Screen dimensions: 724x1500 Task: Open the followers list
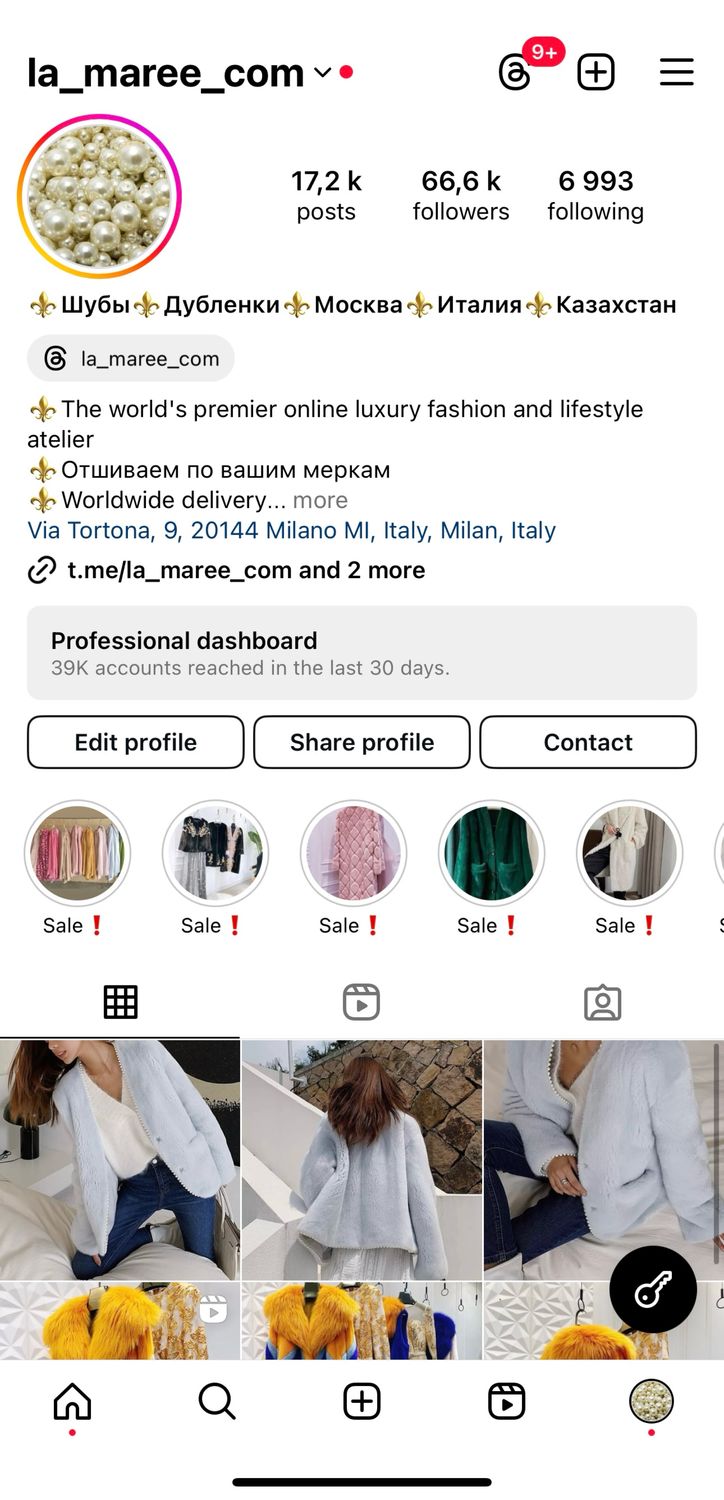461,195
